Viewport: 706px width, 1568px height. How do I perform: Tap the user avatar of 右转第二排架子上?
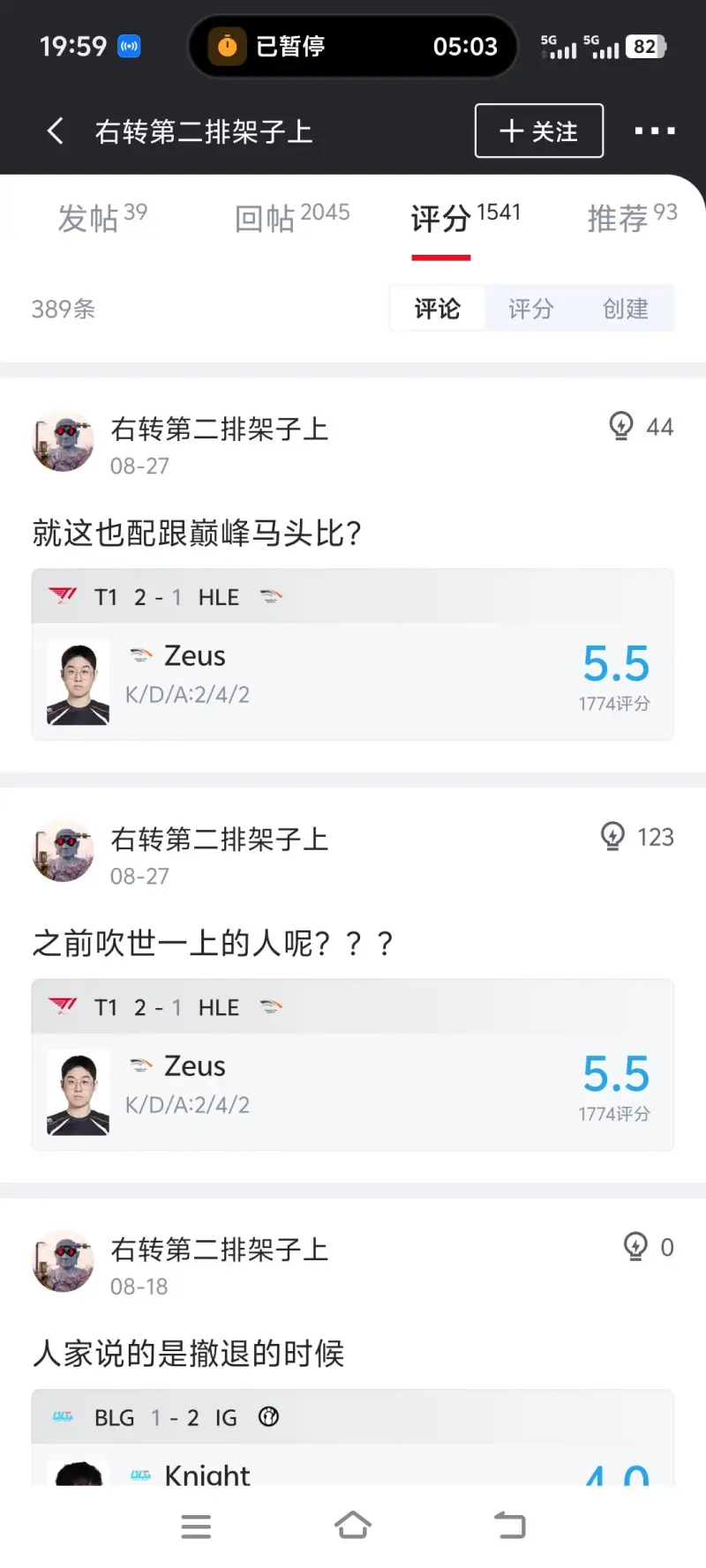pos(63,441)
